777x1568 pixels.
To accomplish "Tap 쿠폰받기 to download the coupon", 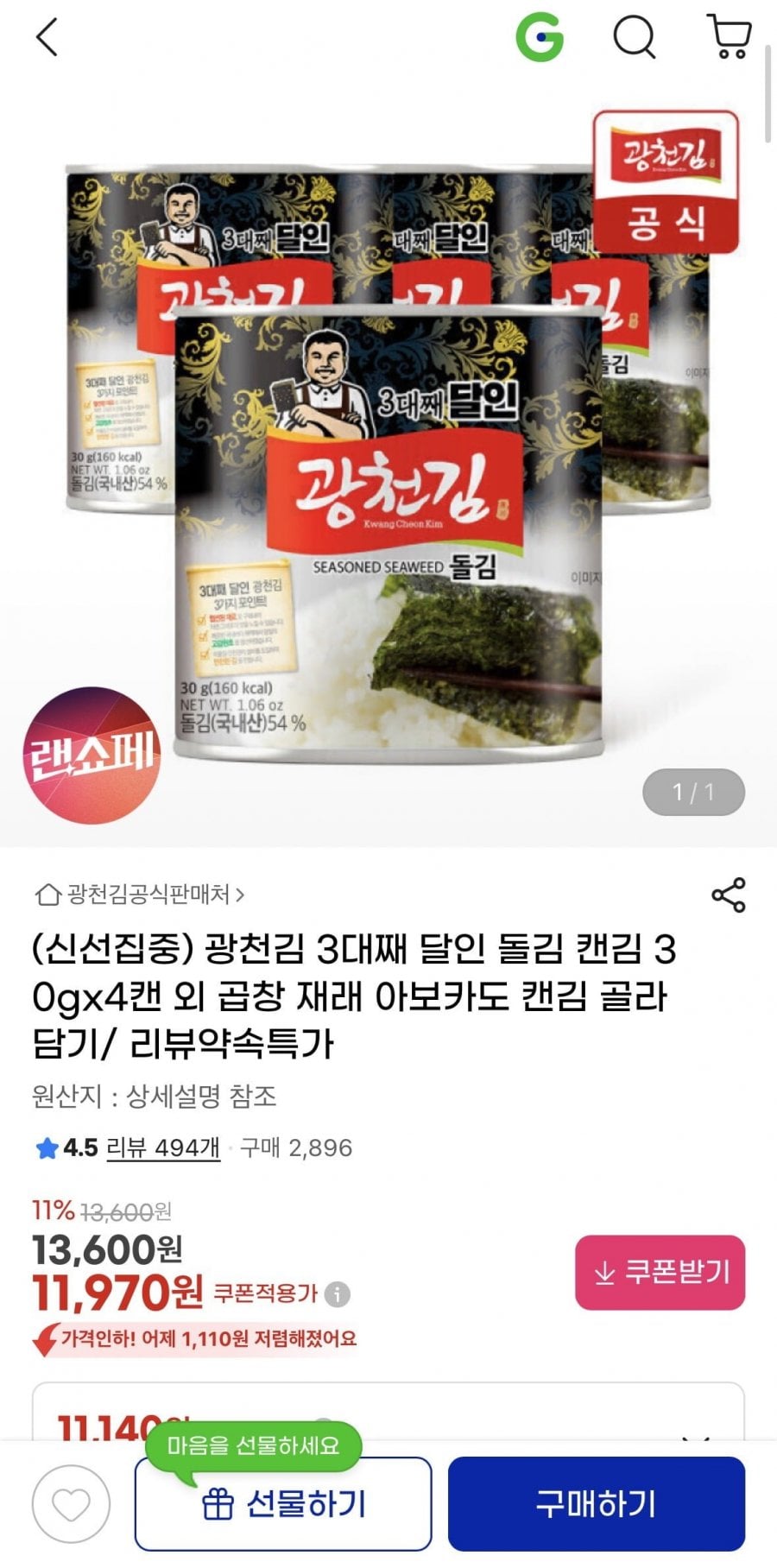I will [660, 1272].
